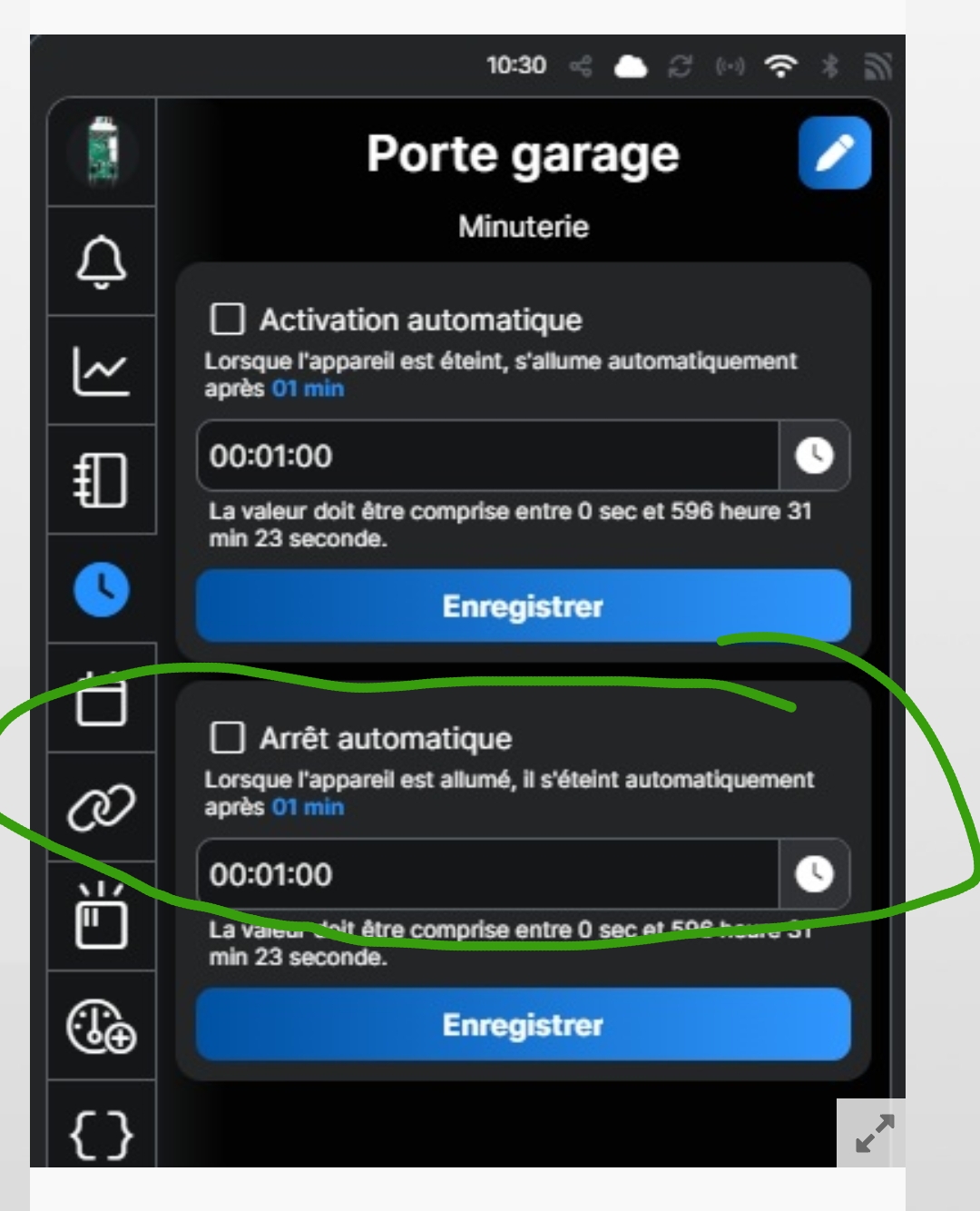Open the statistics chart section
This screenshot has width=980, height=1211.
pyautogui.click(x=101, y=370)
